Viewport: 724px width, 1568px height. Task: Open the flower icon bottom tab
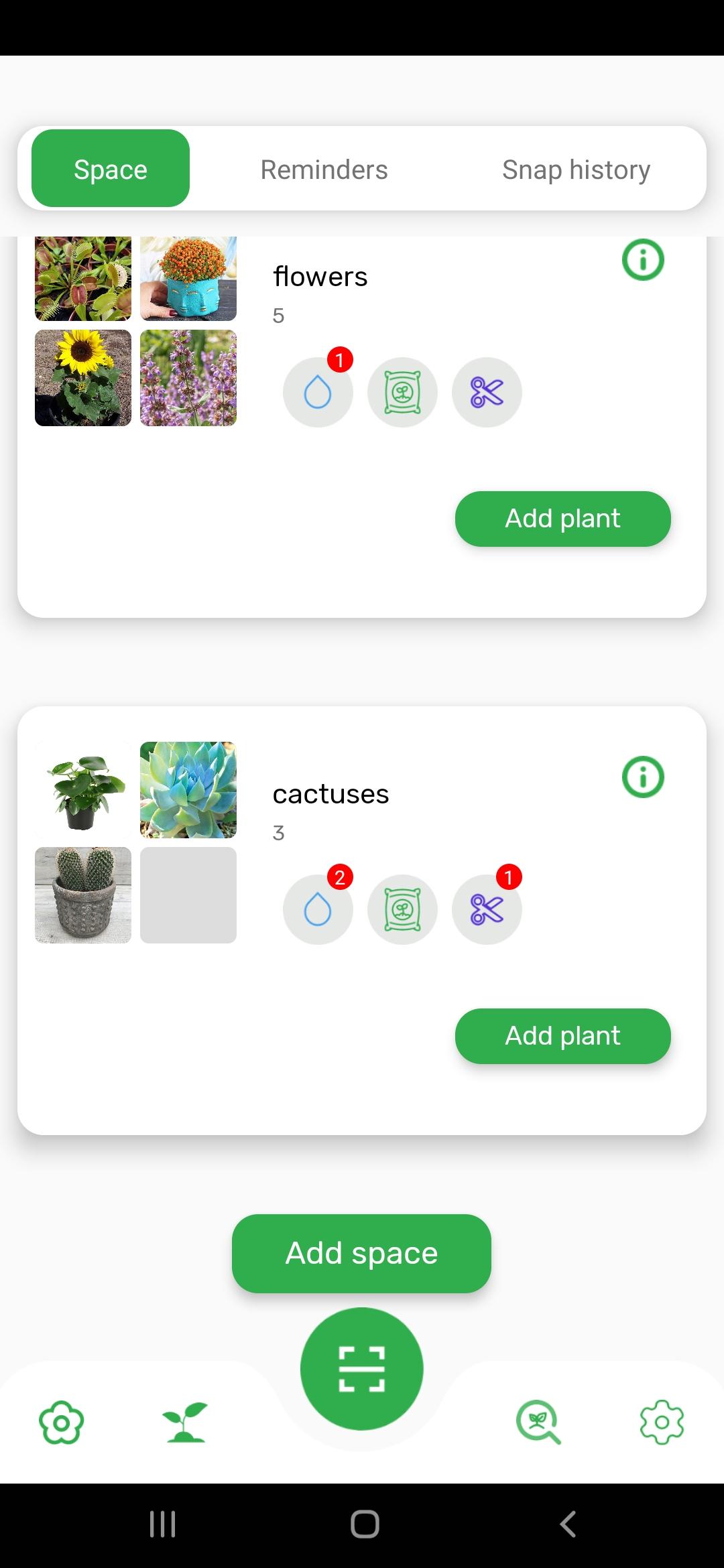62,1422
